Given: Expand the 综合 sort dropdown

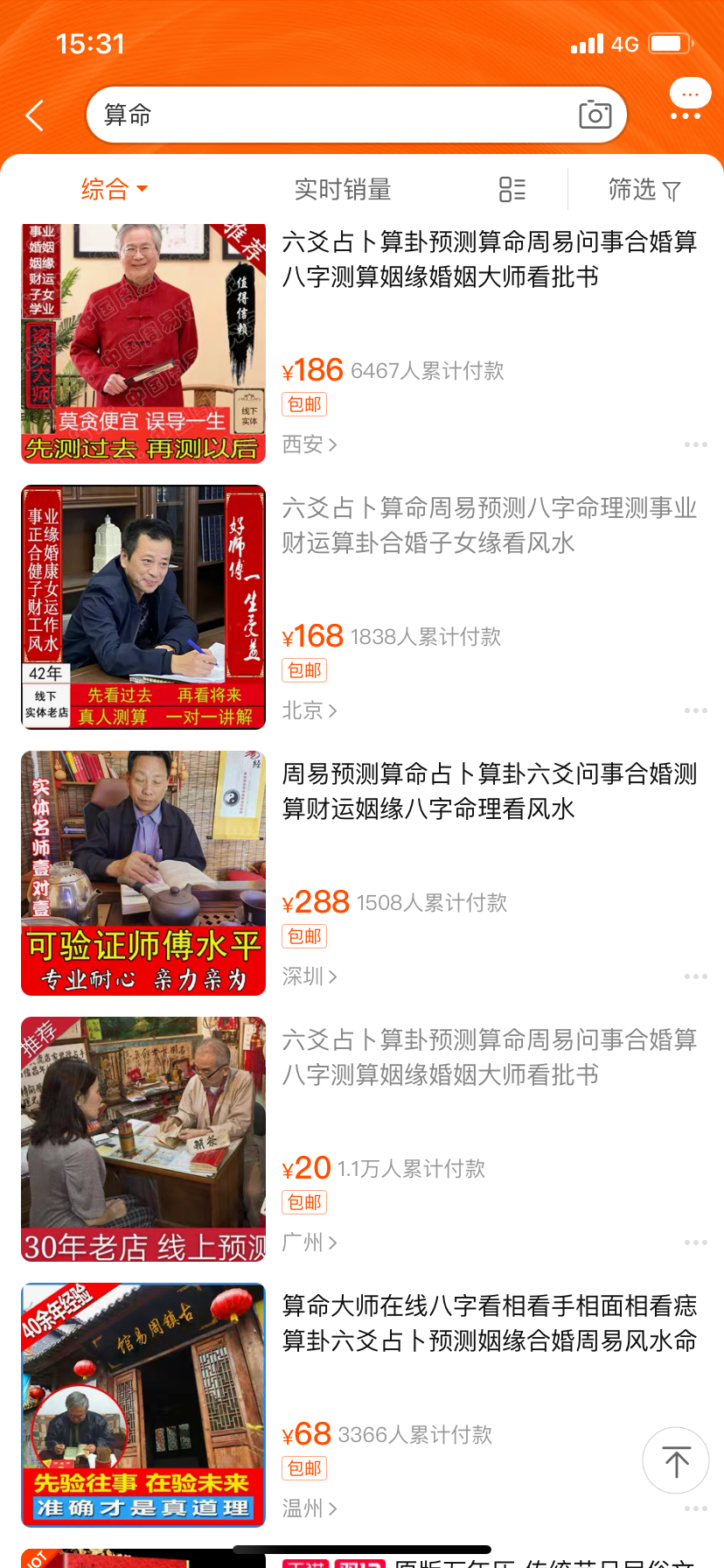Looking at the screenshot, I should coord(114,189).
